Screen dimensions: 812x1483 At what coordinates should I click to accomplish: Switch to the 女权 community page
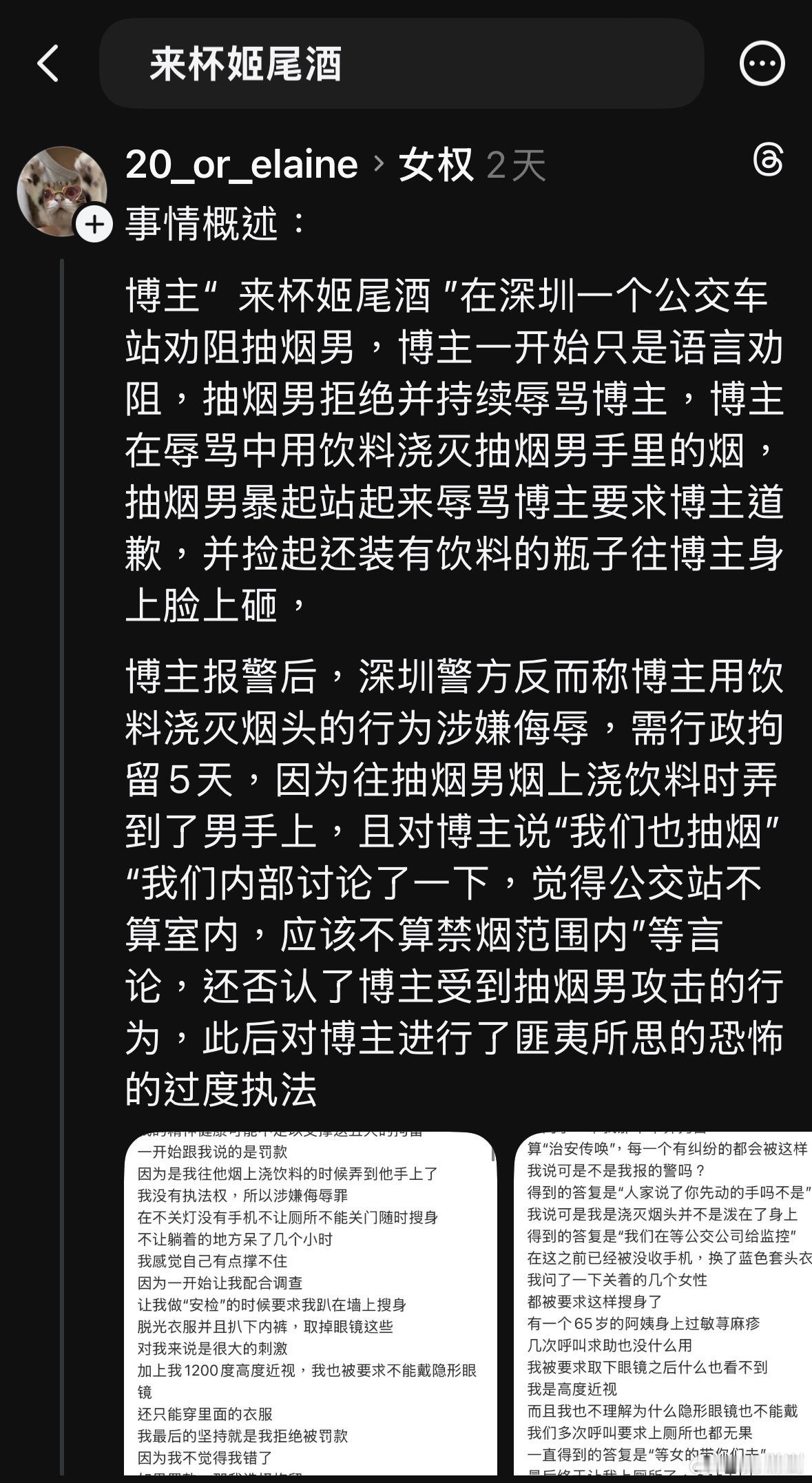[436, 164]
